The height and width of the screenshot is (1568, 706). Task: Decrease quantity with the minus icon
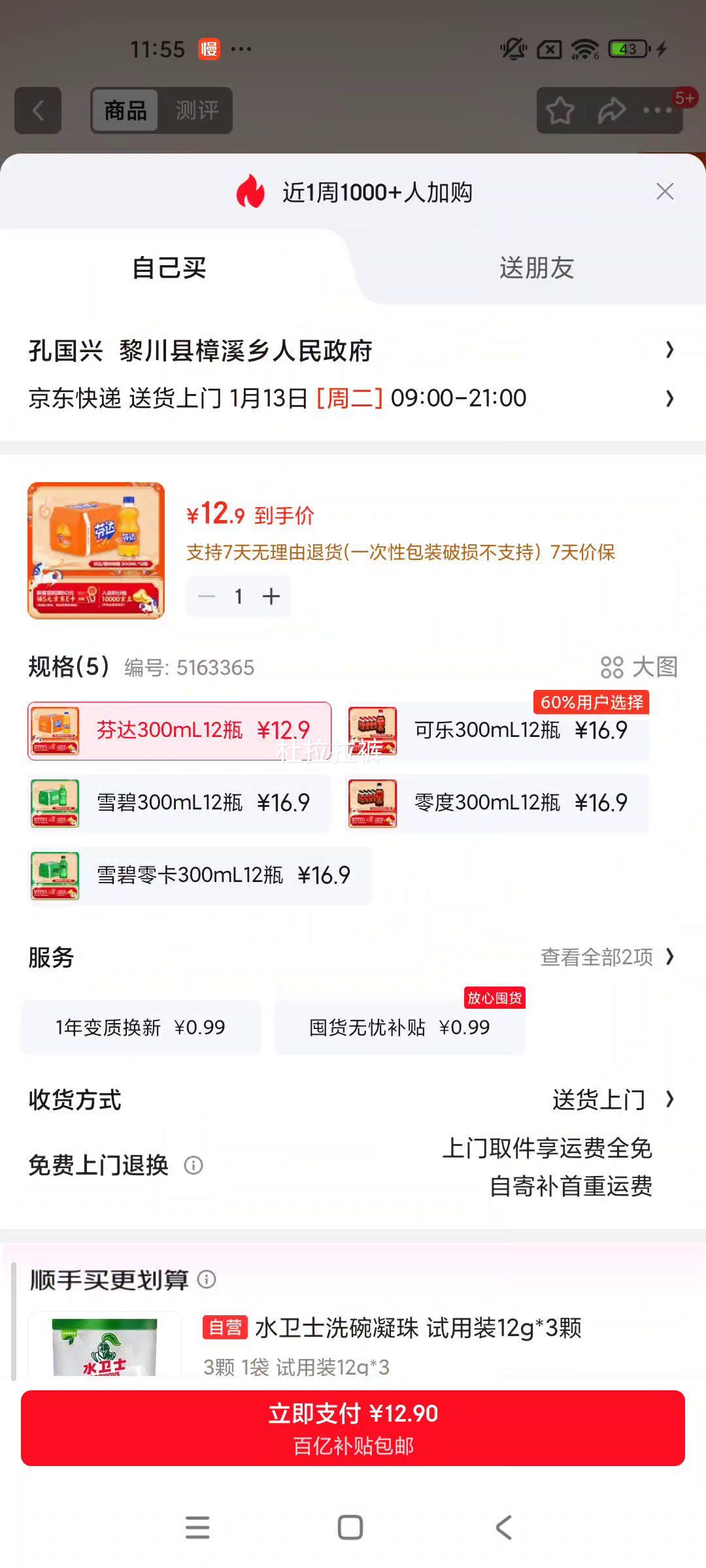(206, 596)
